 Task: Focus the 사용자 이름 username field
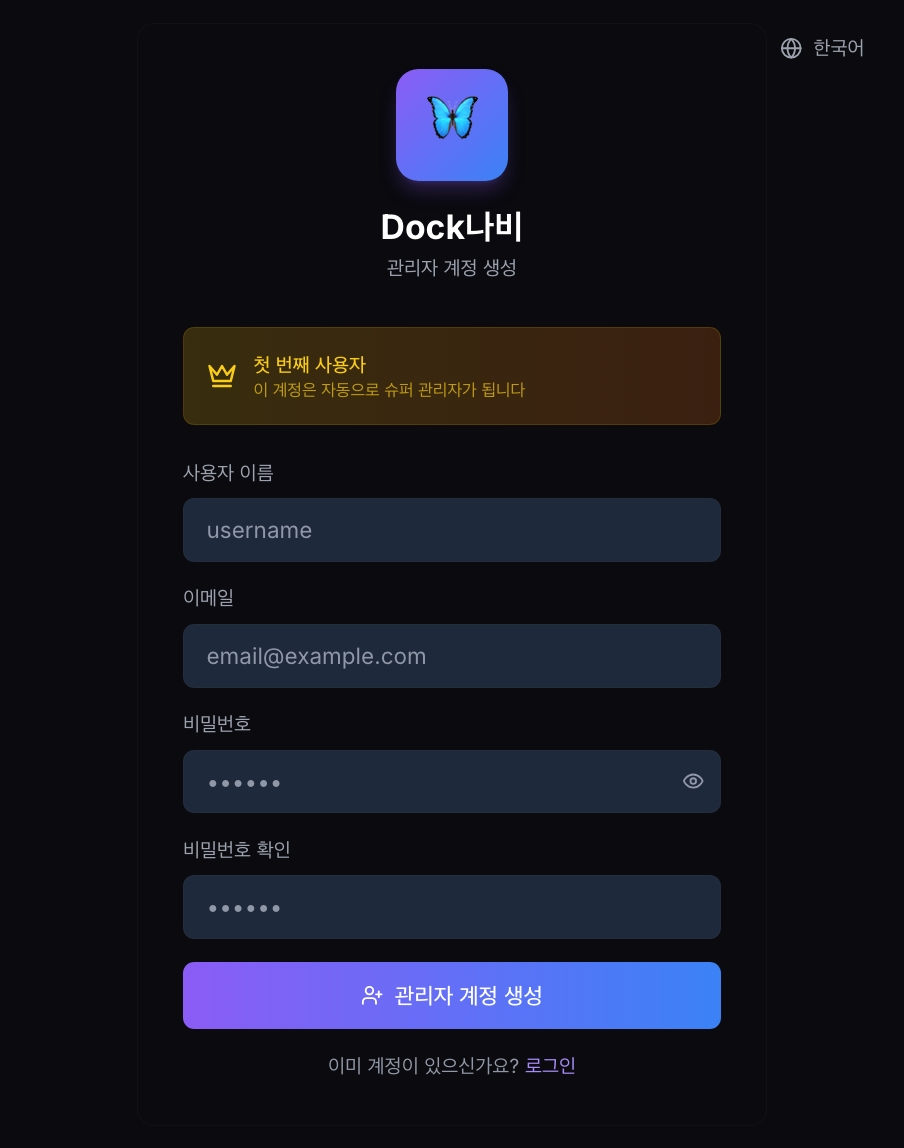[x=451, y=530]
